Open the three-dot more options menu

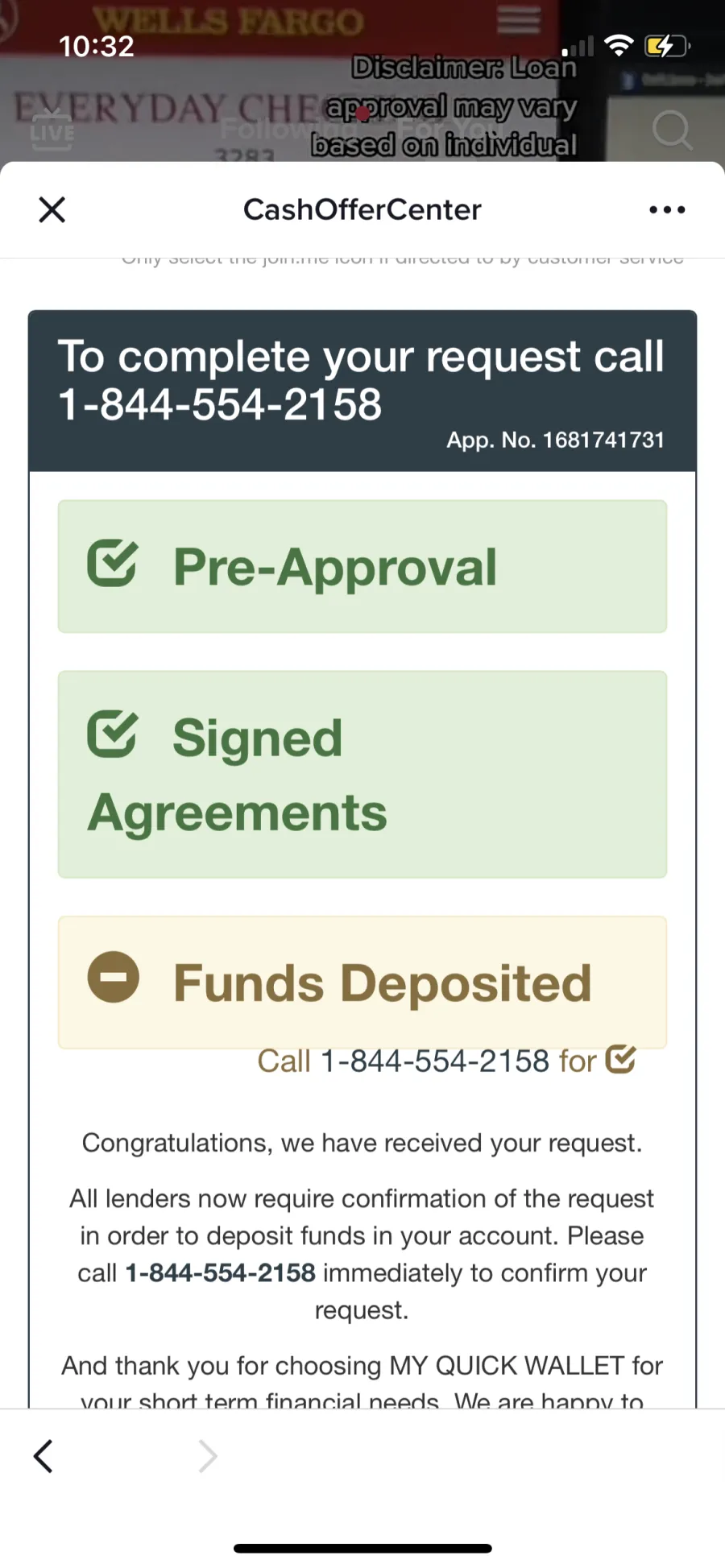pos(667,209)
